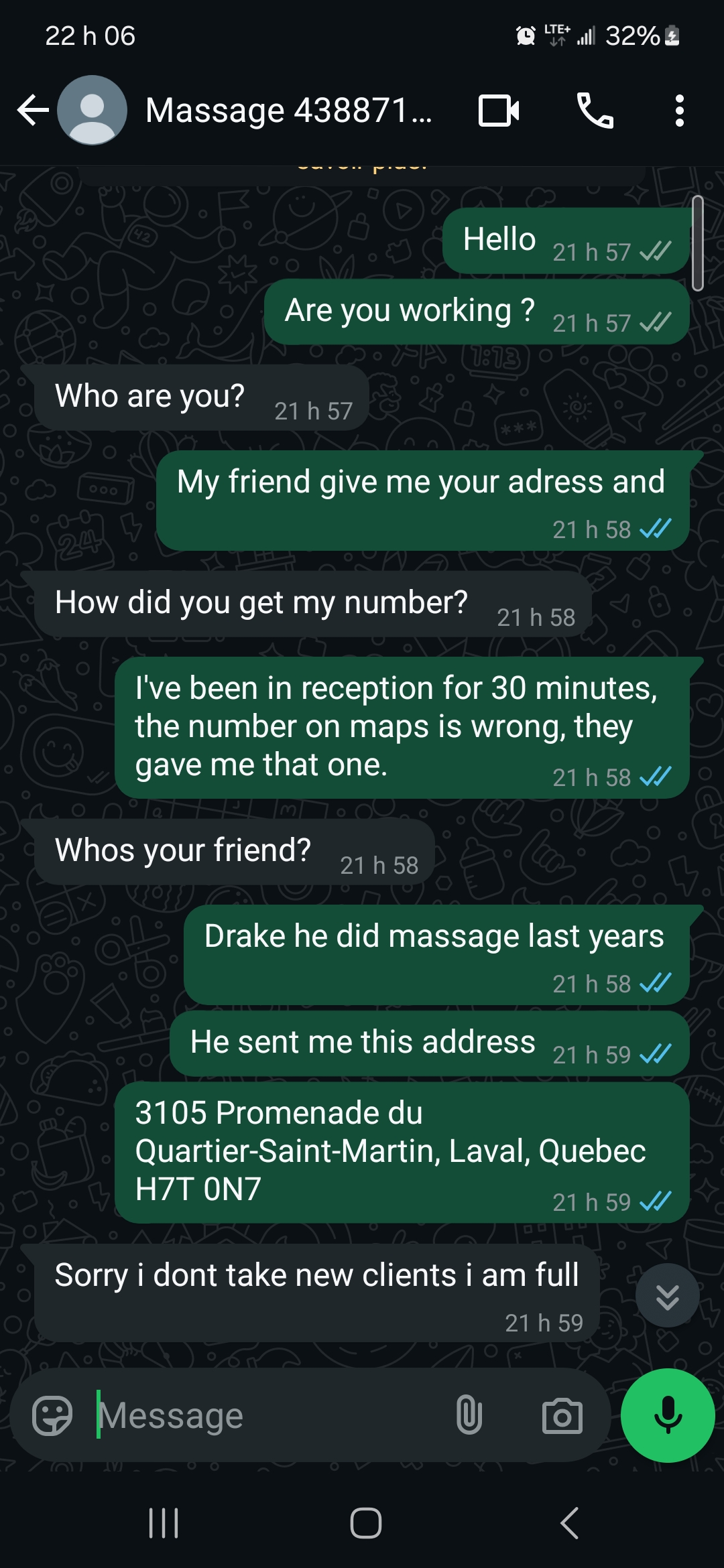This screenshot has width=724, height=1568.
Task: Go back to the chat list
Action: tap(32, 111)
